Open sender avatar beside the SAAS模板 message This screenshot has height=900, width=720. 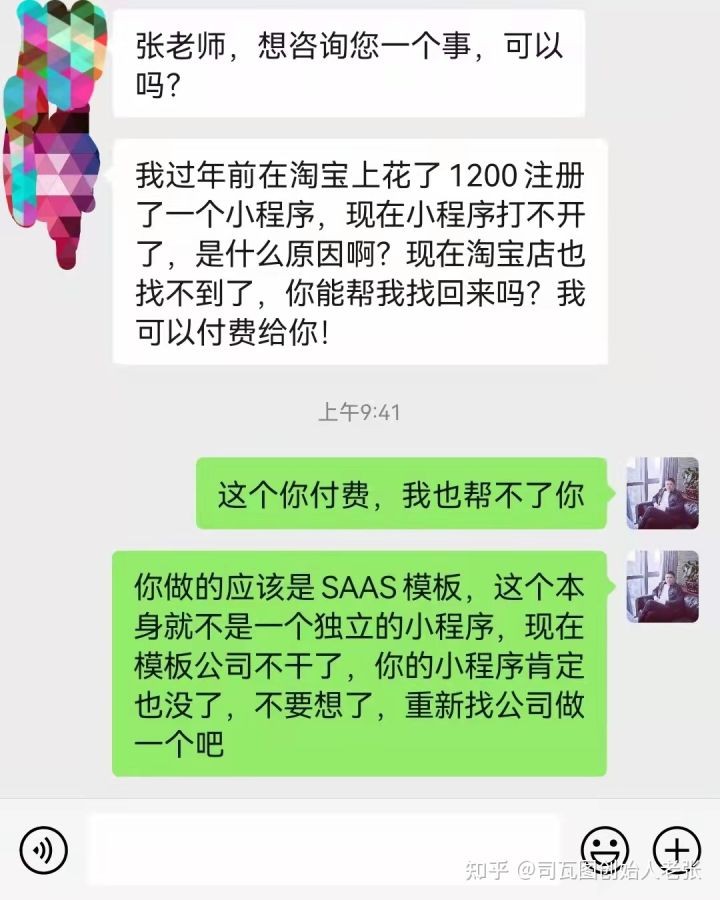662,586
